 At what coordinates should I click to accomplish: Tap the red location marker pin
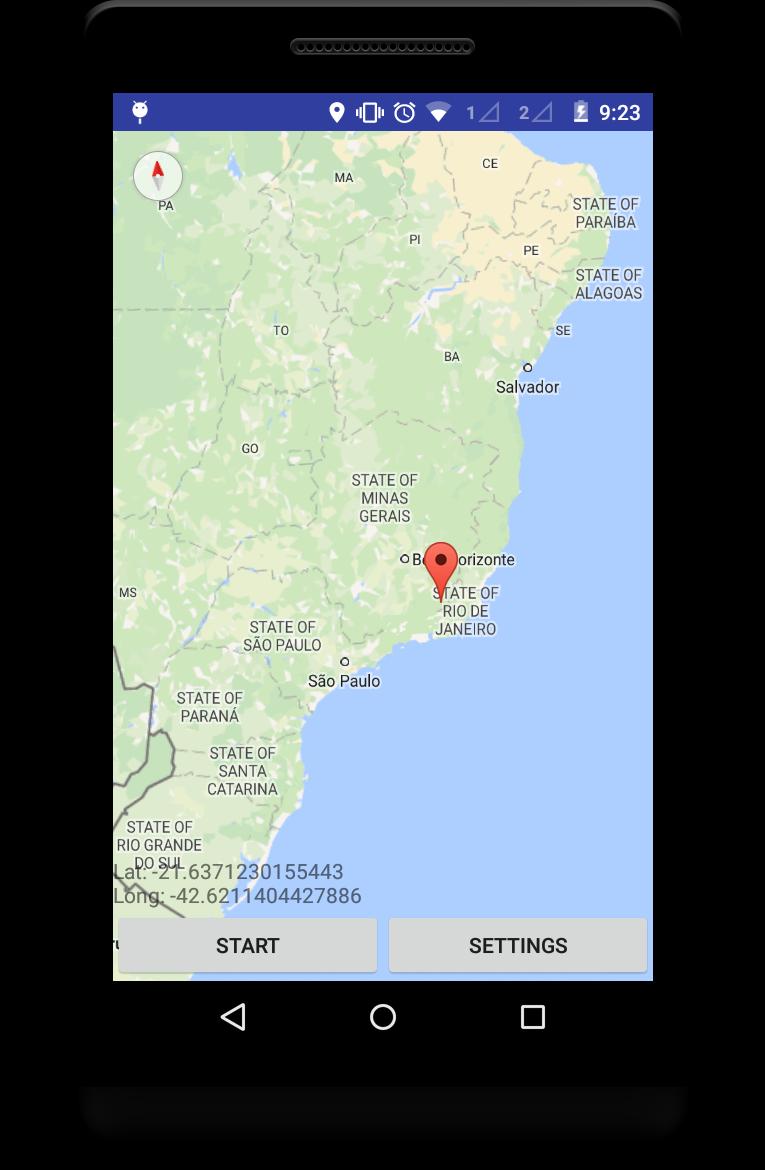[441, 564]
